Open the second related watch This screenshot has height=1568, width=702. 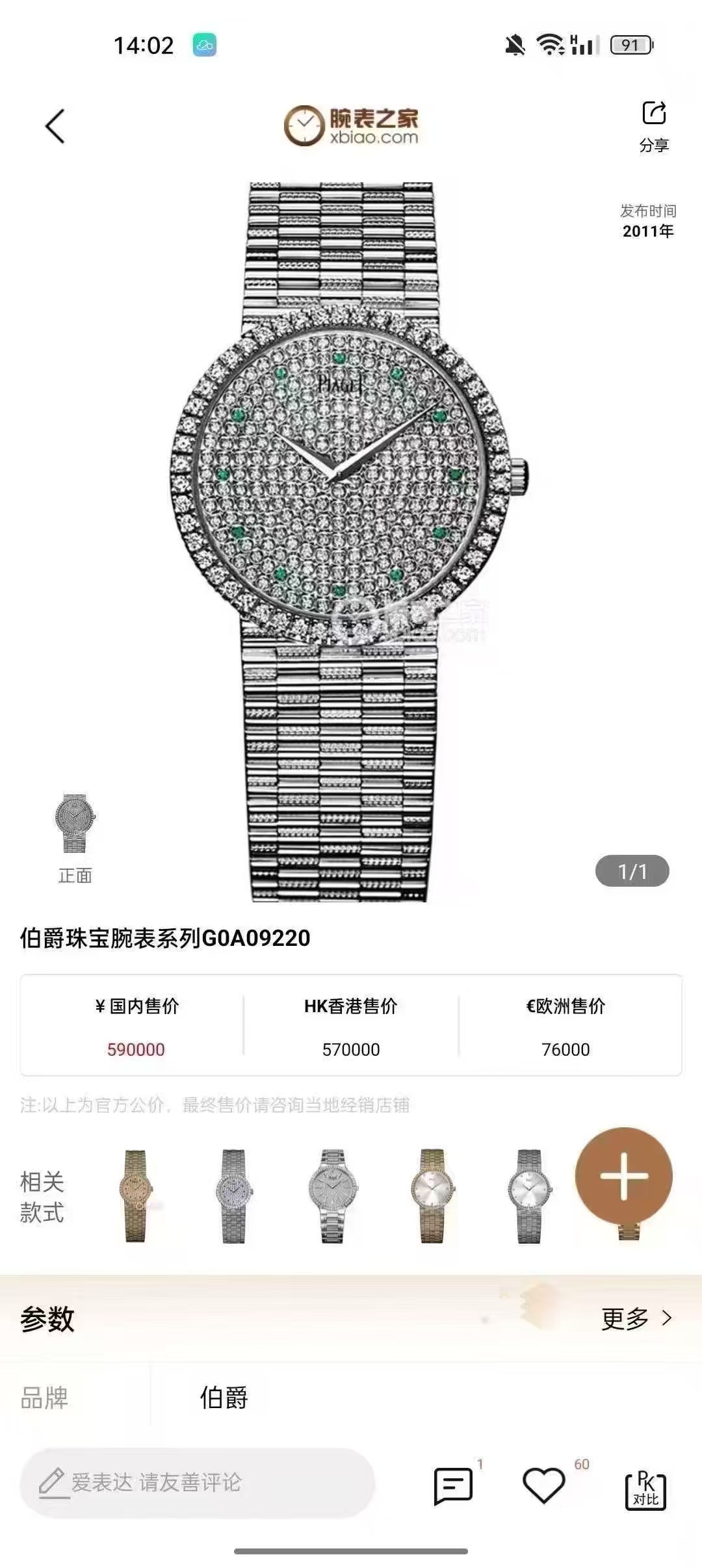tap(233, 1196)
